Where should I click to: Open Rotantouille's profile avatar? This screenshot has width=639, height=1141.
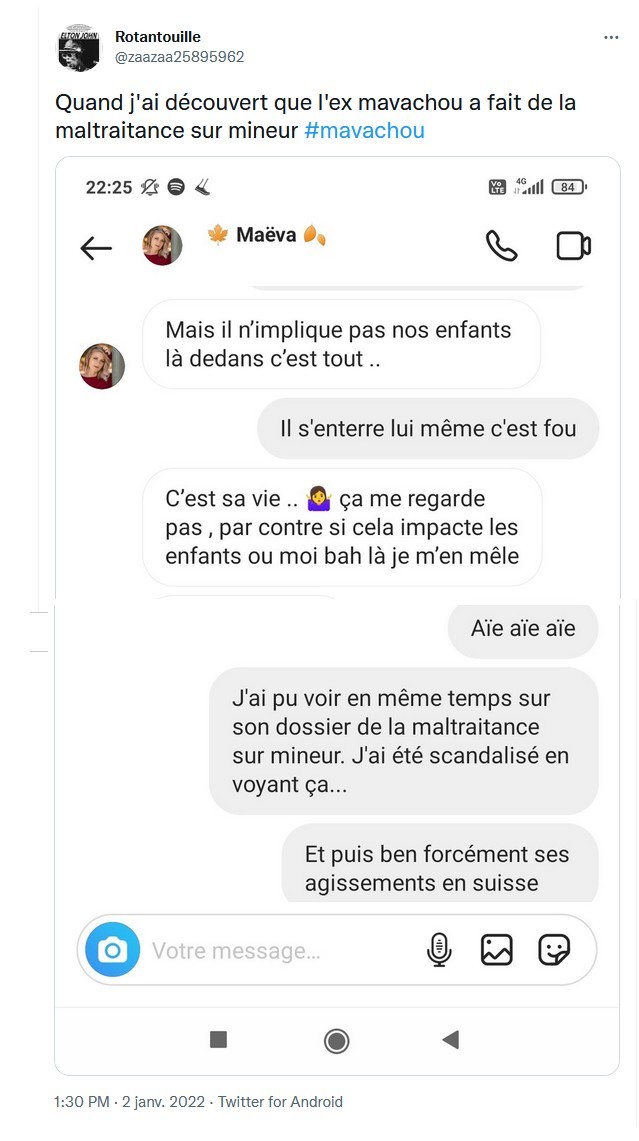[x=77, y=47]
